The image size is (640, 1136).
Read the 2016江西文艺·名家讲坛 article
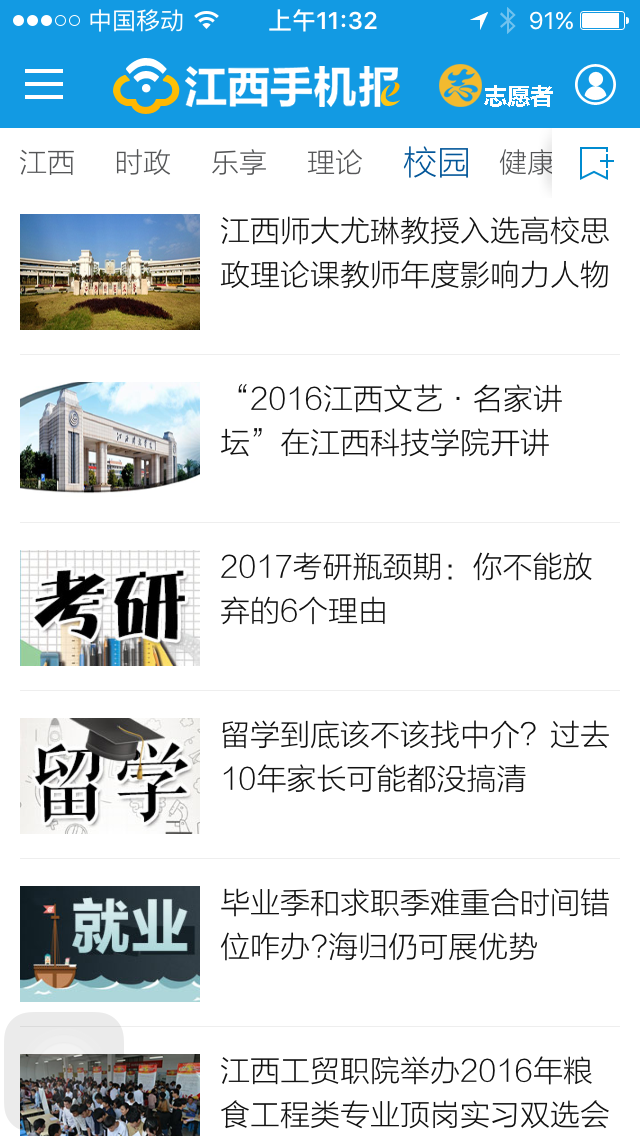tap(390, 421)
